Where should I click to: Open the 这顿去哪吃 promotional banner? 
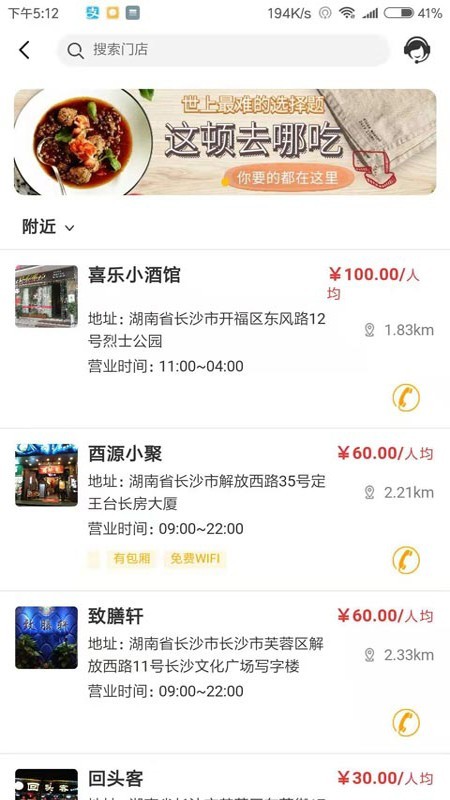225,142
